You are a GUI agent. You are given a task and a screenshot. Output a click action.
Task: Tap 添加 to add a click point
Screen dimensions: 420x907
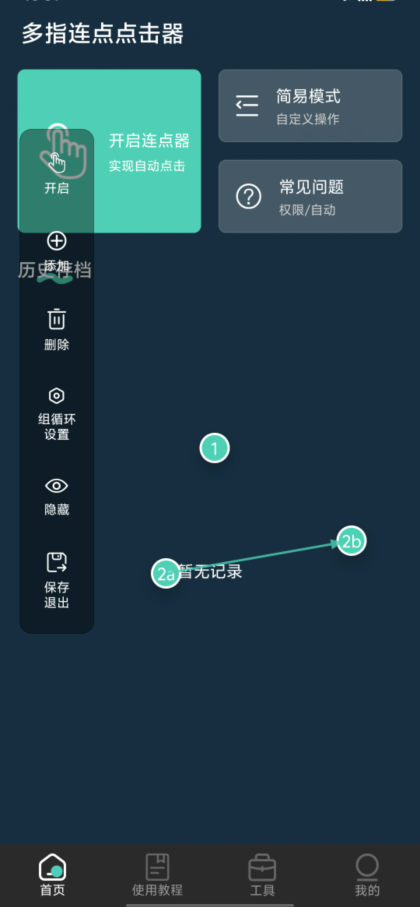[57, 252]
